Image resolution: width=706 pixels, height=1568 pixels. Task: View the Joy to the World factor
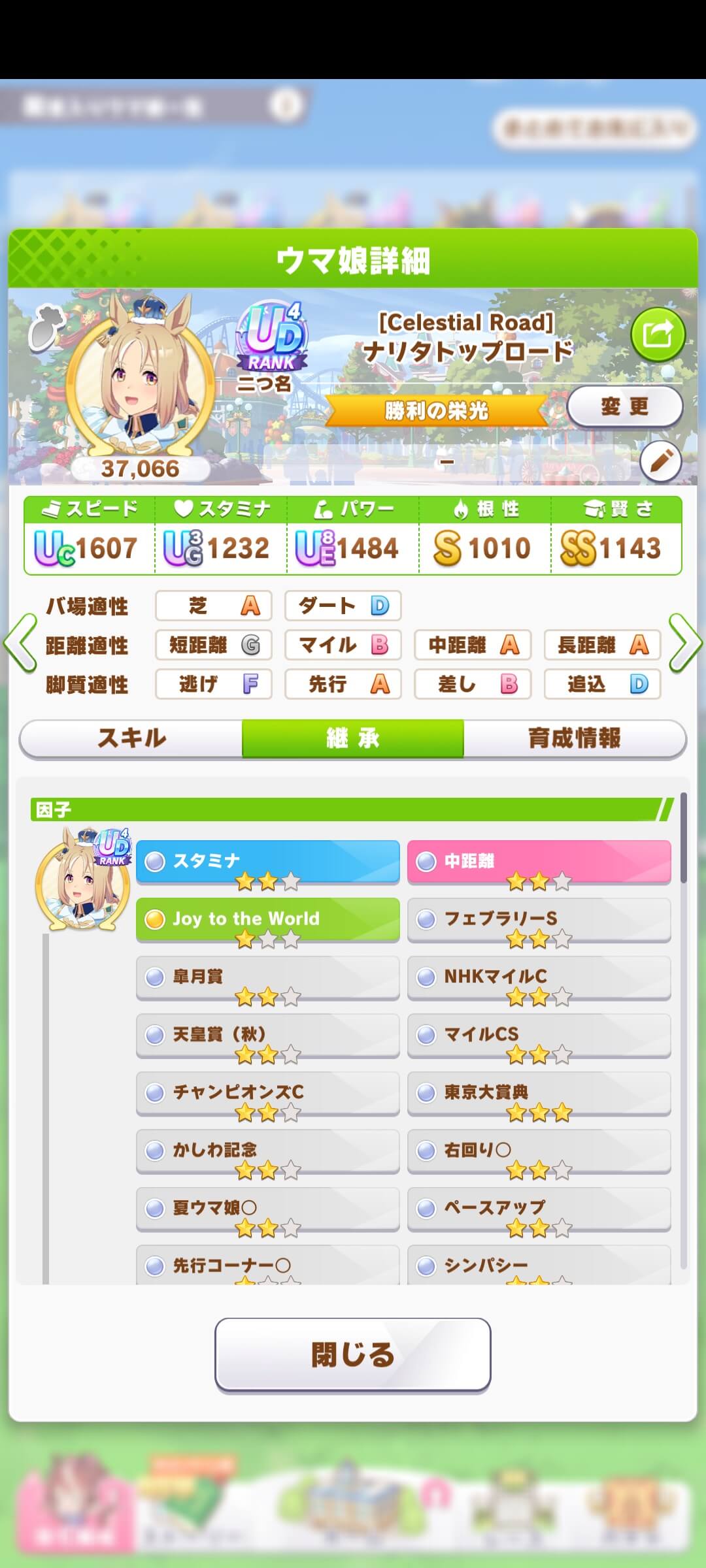[267, 920]
